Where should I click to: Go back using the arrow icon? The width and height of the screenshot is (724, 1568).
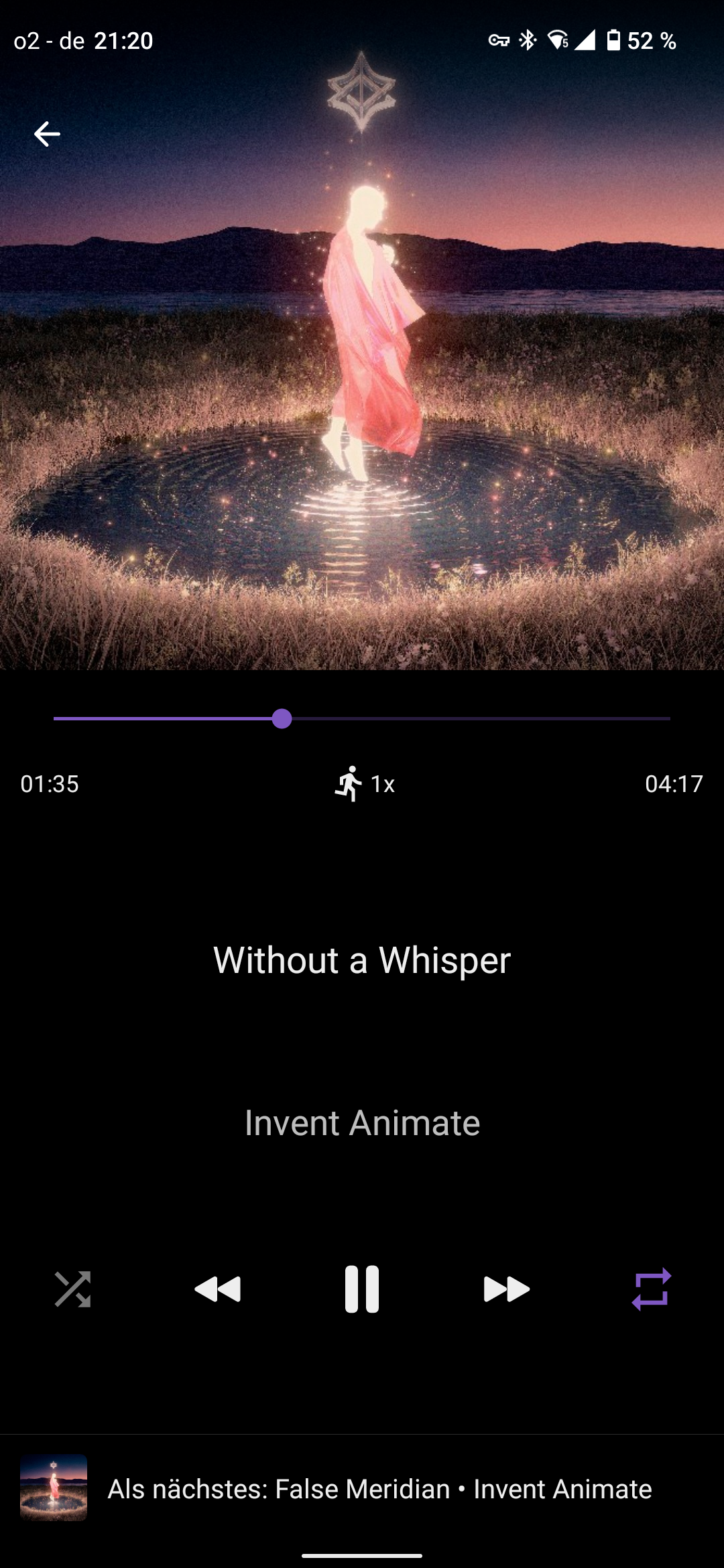pyautogui.click(x=47, y=134)
